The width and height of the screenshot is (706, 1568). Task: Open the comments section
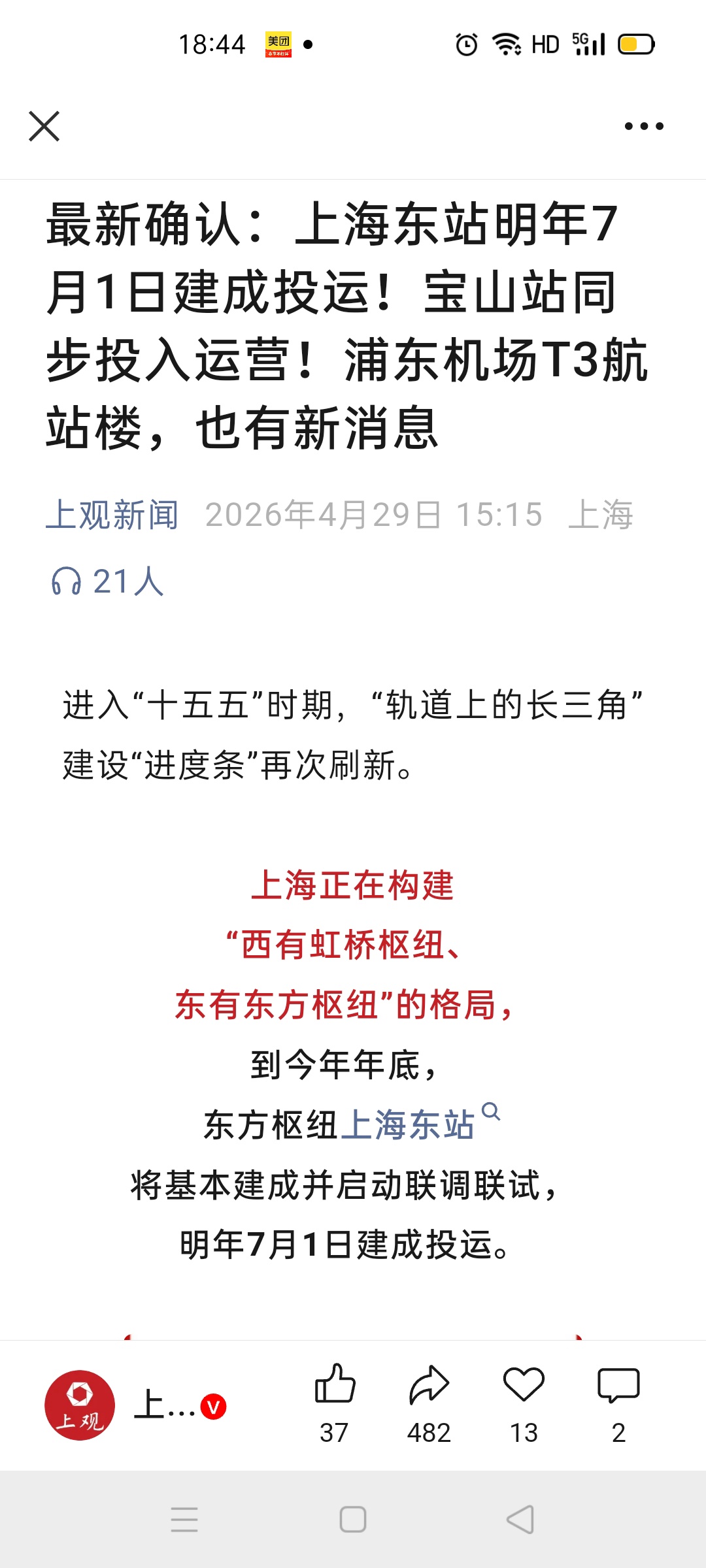pos(618,1384)
